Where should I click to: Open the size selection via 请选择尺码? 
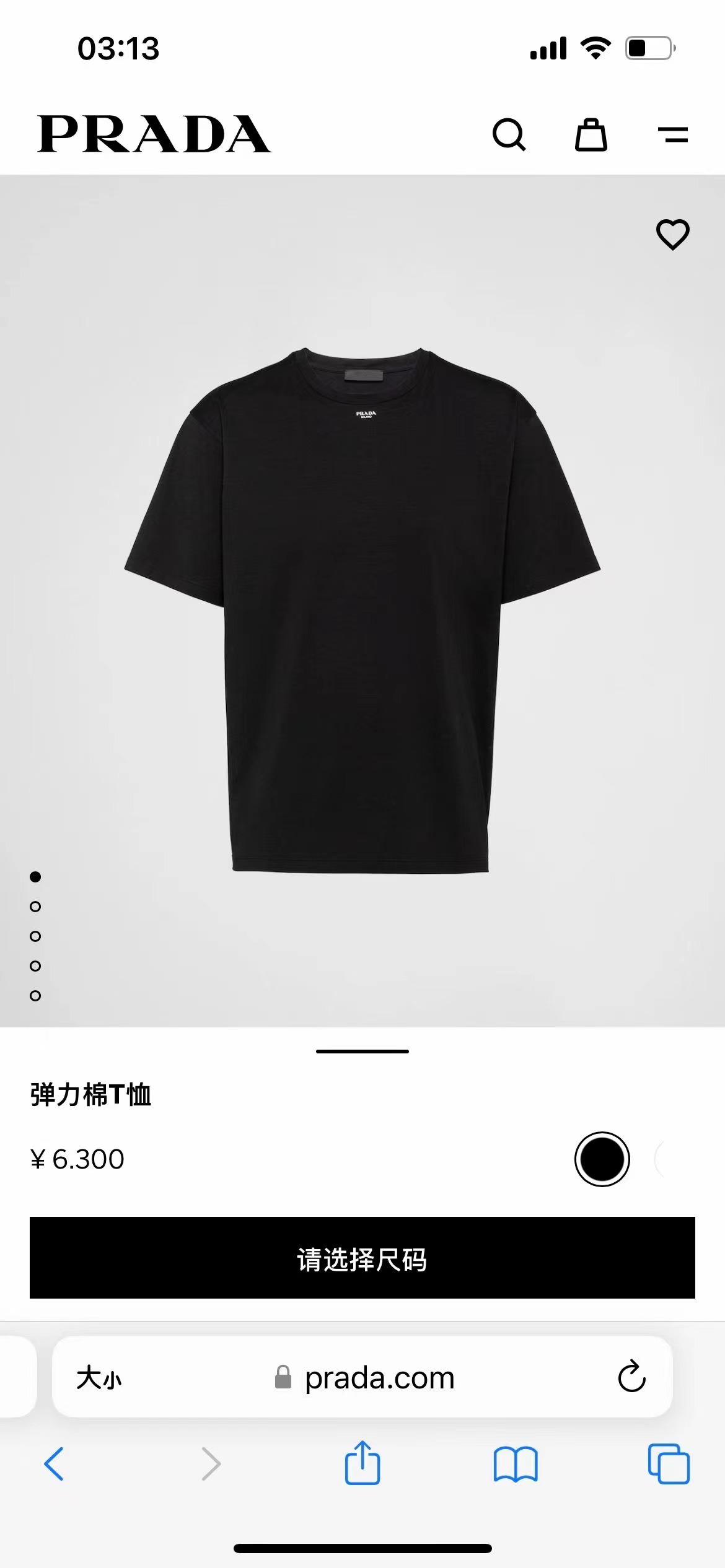coord(362,1264)
